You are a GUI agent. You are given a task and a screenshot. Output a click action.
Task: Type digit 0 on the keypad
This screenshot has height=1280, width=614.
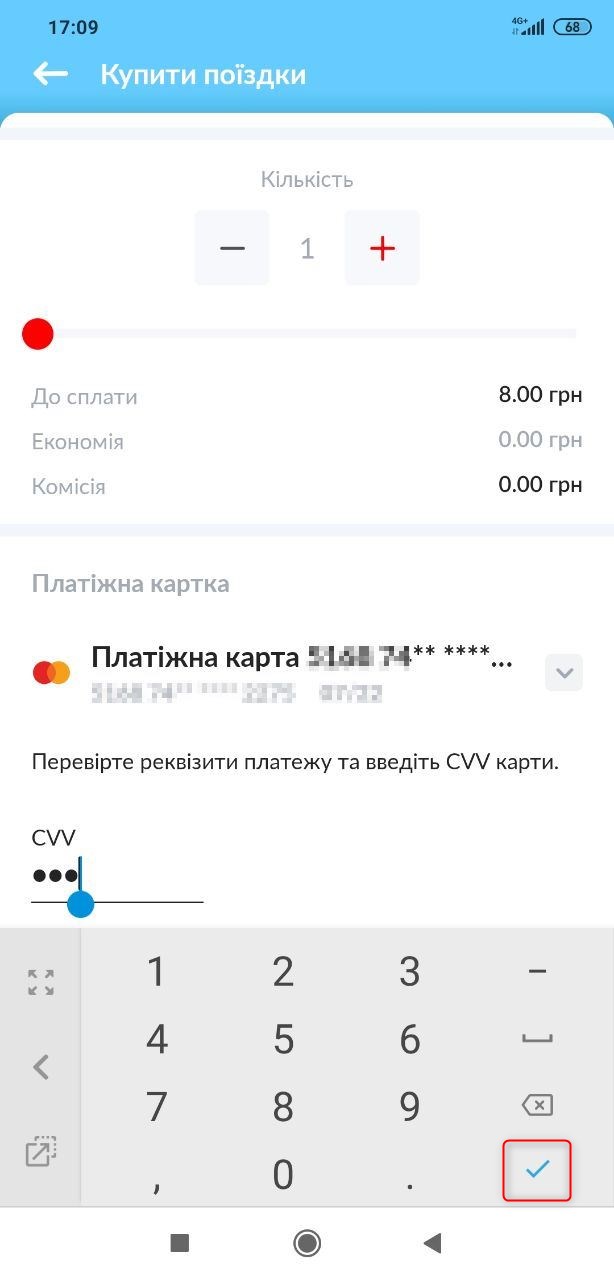283,1174
